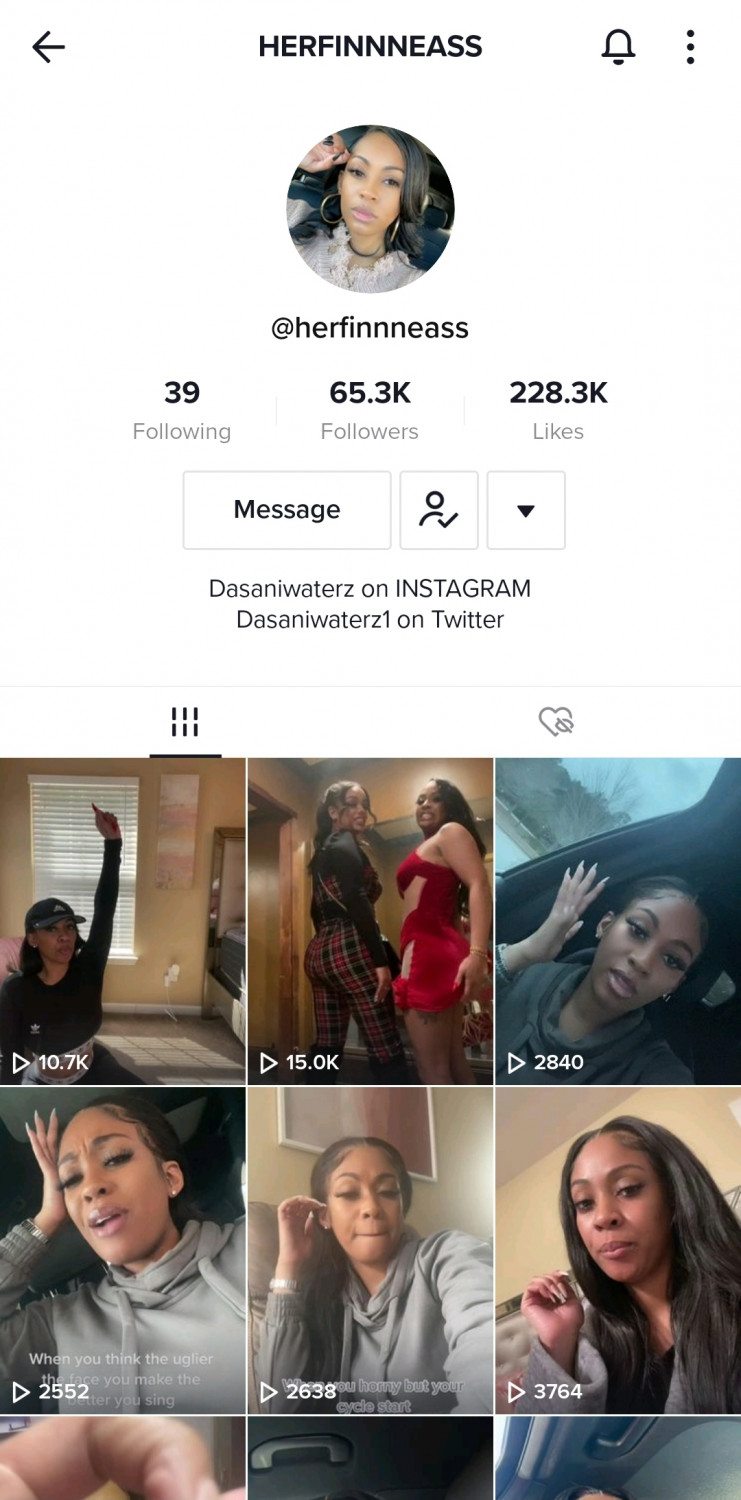Switch to the hidden liked videos tab
The image size is (741, 1500).
556,722
